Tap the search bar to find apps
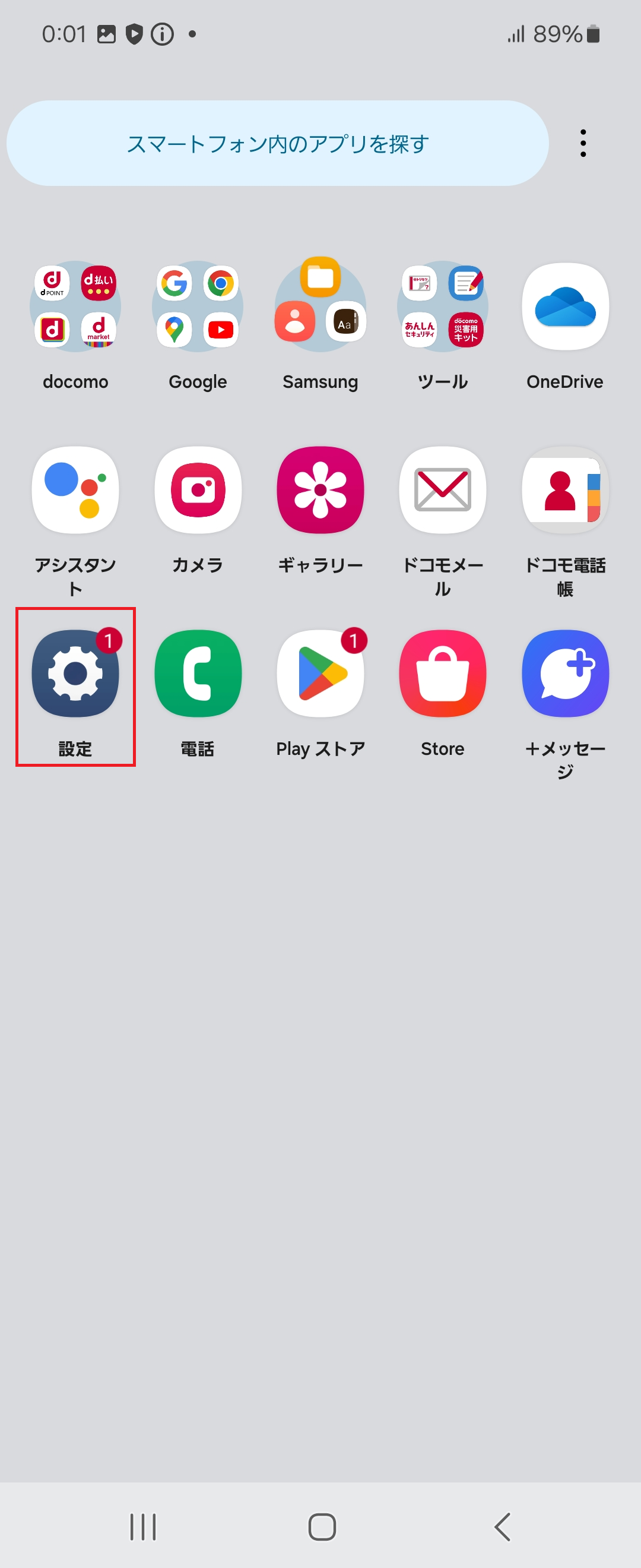Screen dimensions: 641x1568 coord(277,142)
